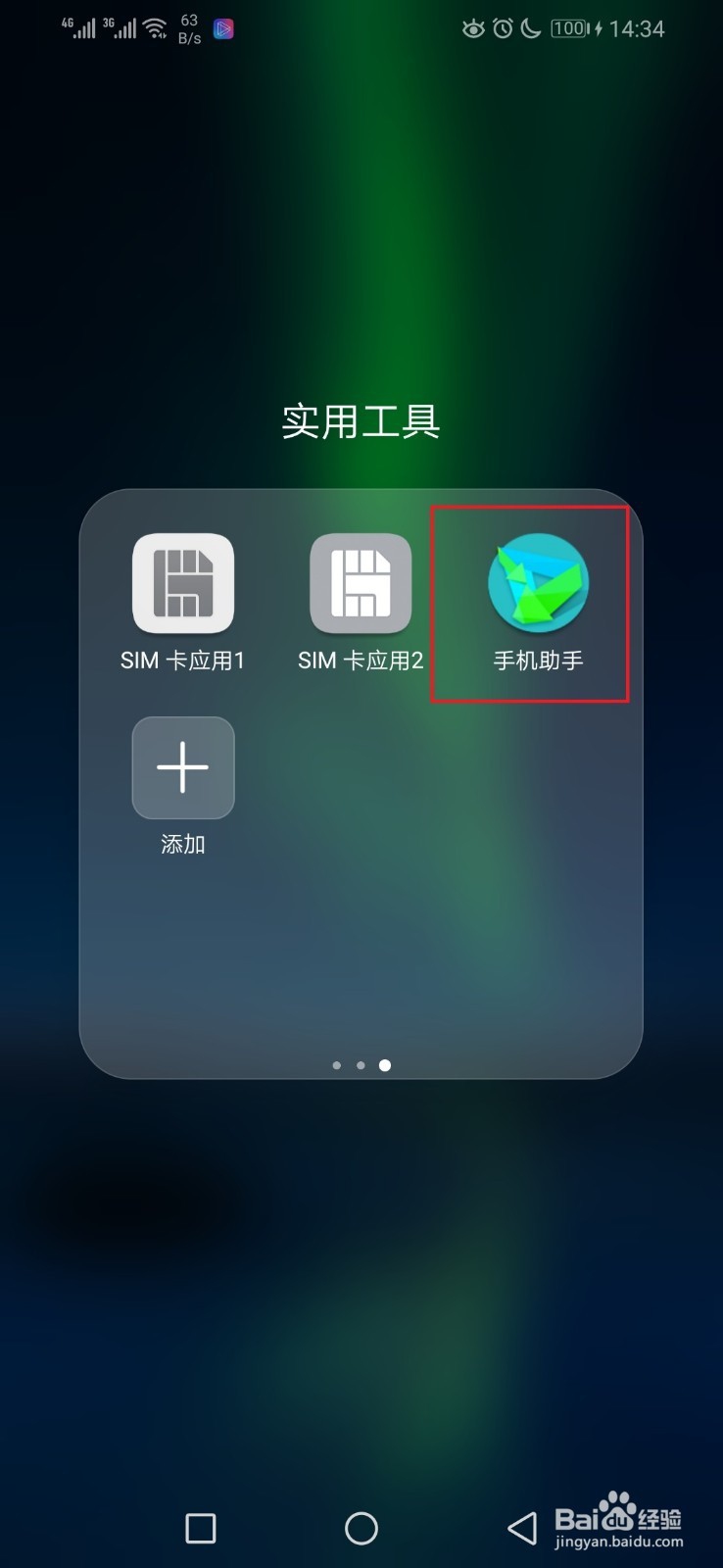Open SIM 卡应用1
Image resolution: width=723 pixels, height=1568 pixels.
[x=182, y=583]
